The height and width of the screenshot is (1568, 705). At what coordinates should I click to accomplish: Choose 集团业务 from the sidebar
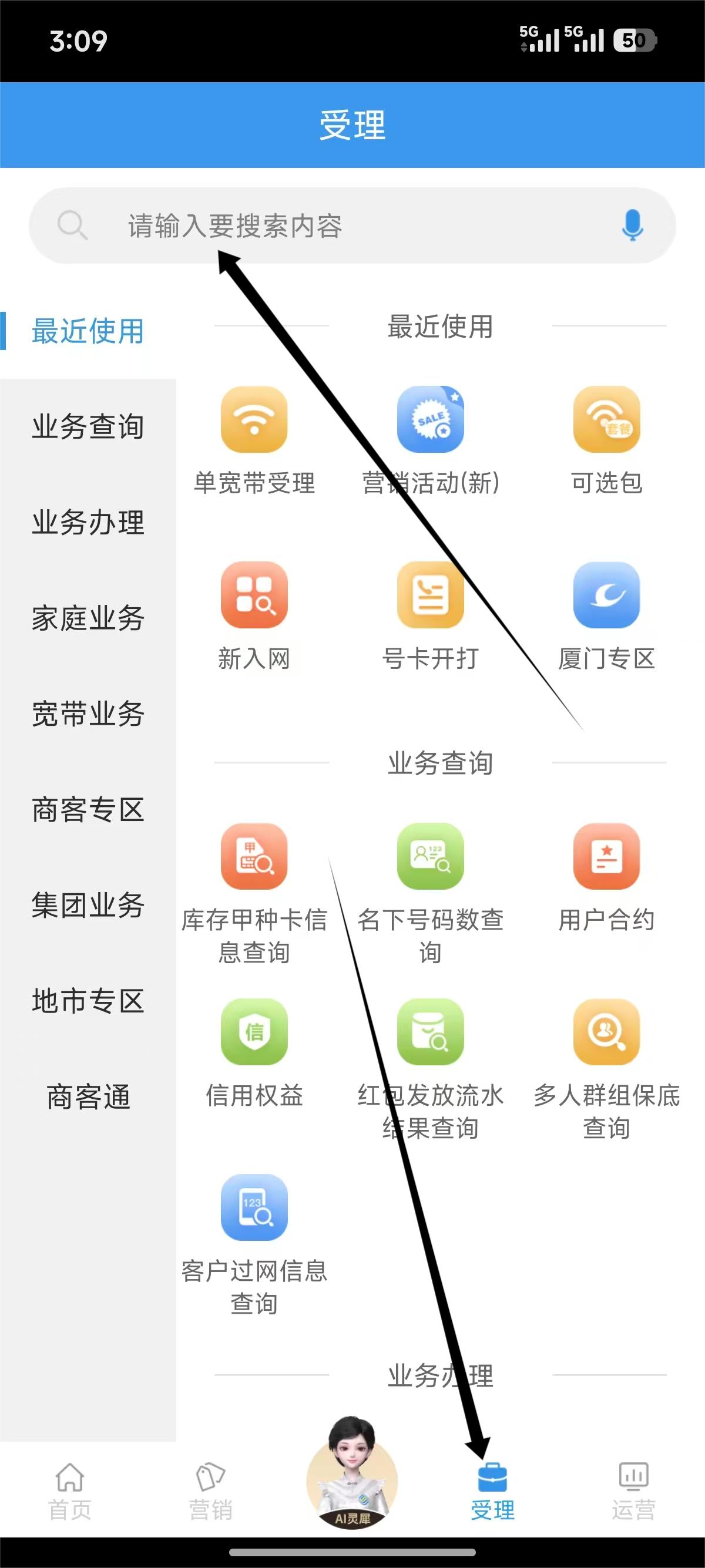(88, 905)
